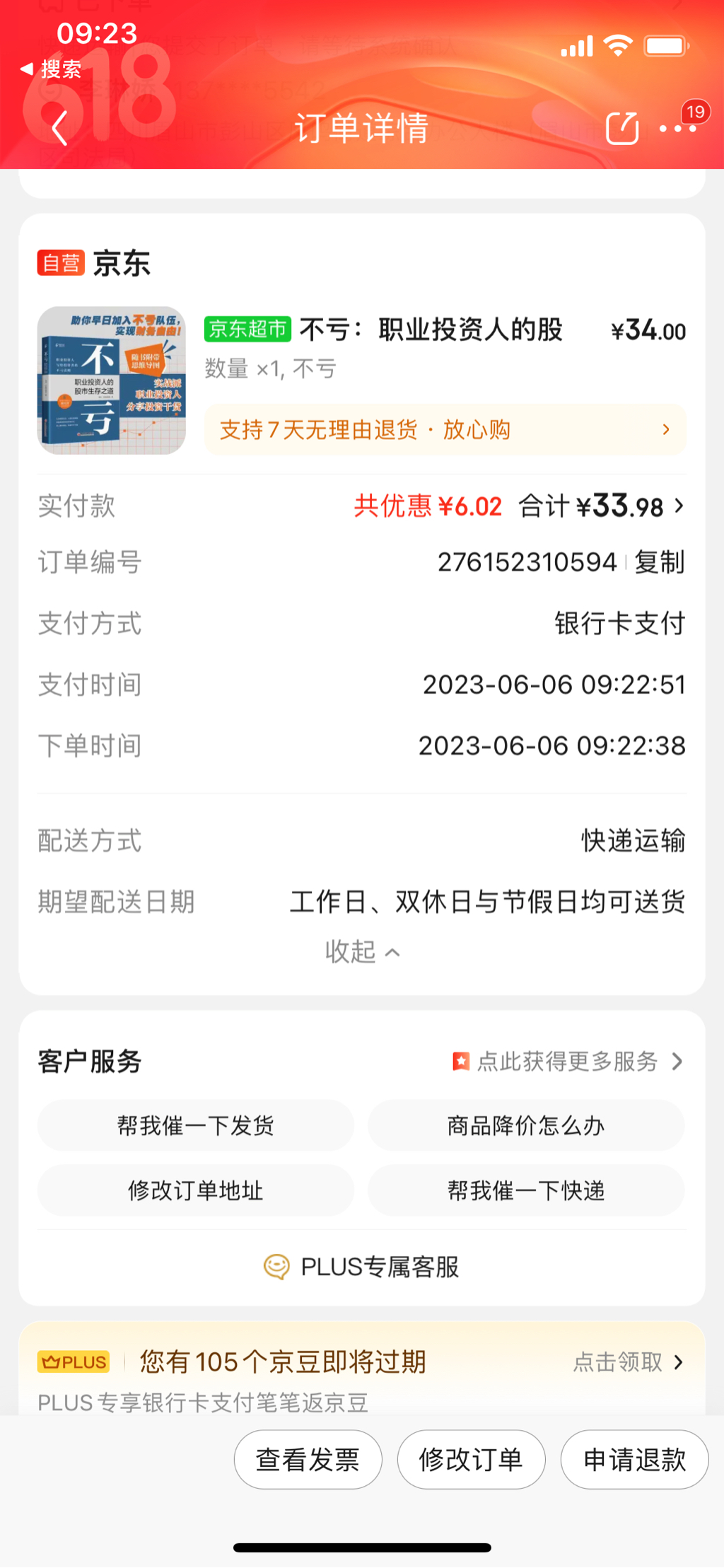Choose 修改订单地址 to change the address

(x=196, y=1190)
